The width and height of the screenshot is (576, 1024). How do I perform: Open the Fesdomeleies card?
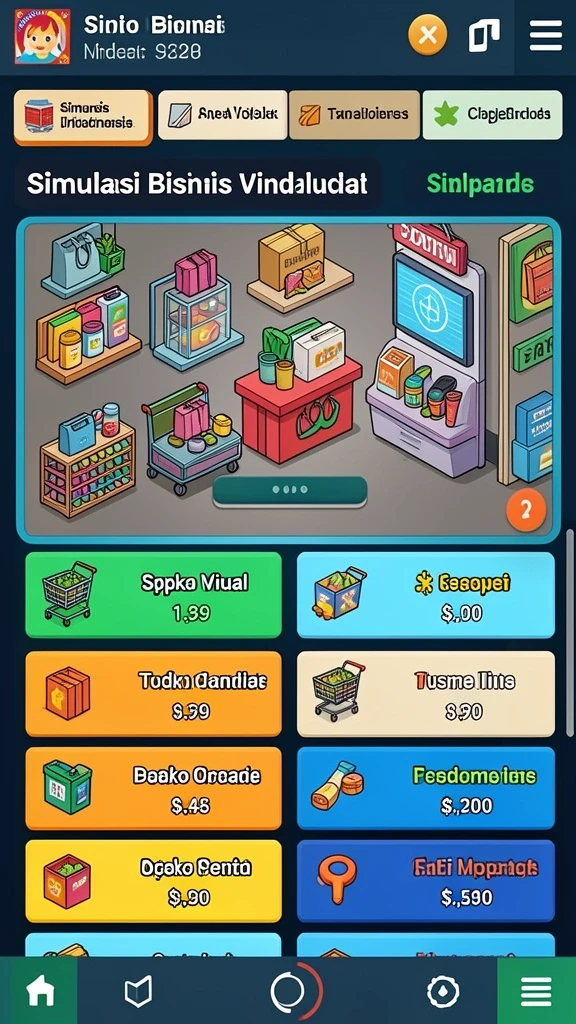click(x=426, y=788)
